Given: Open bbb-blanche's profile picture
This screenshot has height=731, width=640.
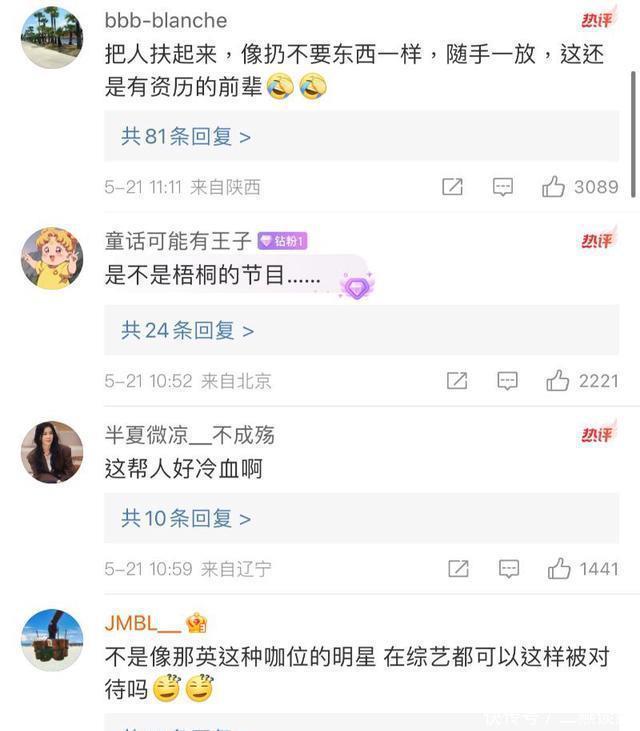Looking at the screenshot, I should (52, 37).
